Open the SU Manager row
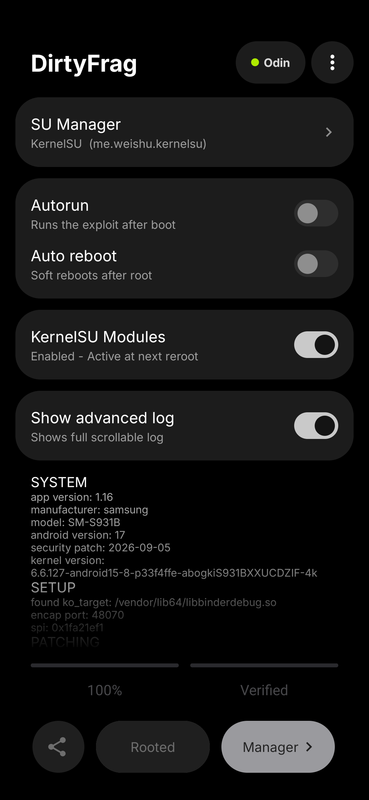Viewport: 369px width, 800px height. 184,132
